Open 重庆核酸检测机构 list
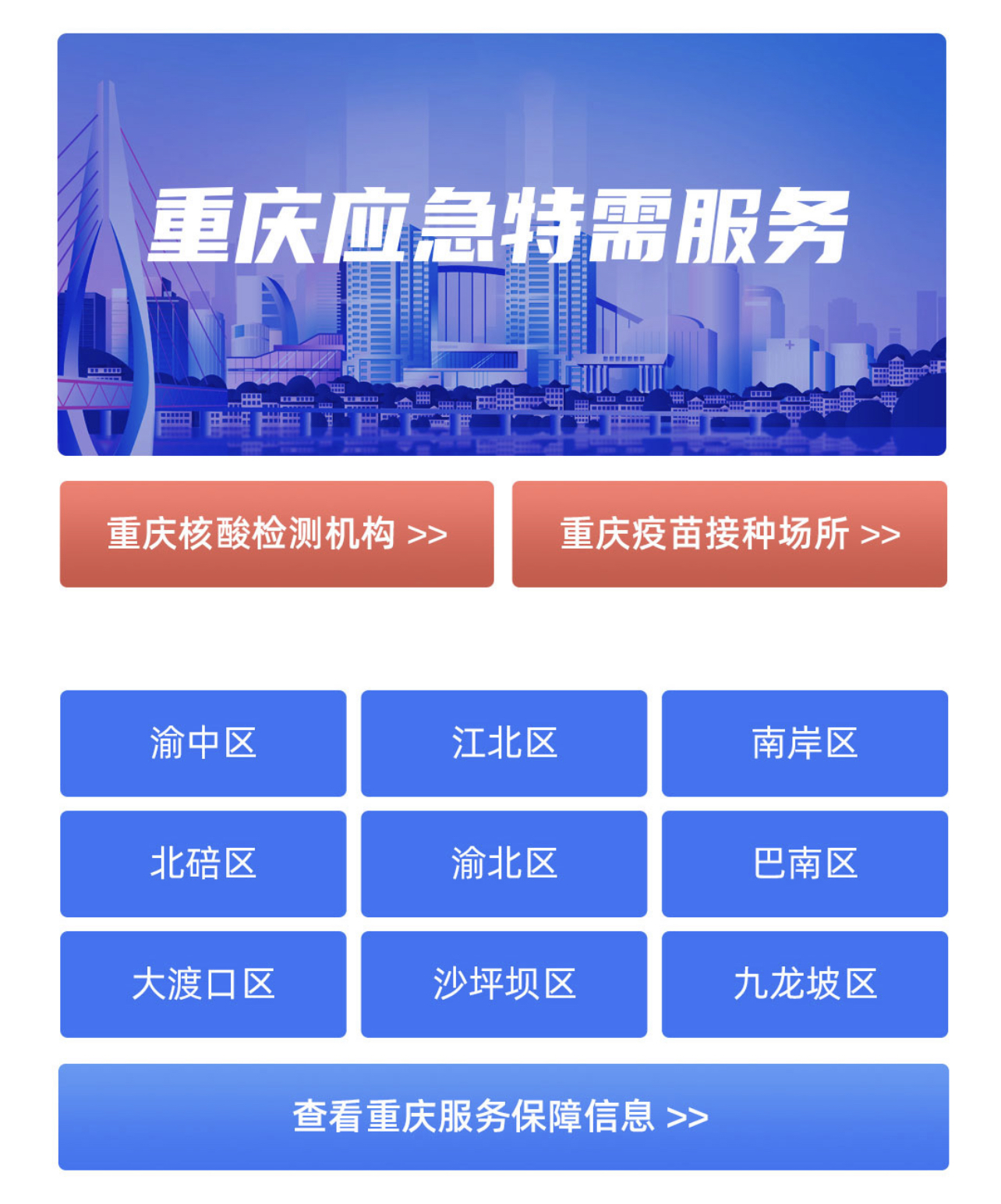The width and height of the screenshot is (1001, 1204). (x=277, y=534)
